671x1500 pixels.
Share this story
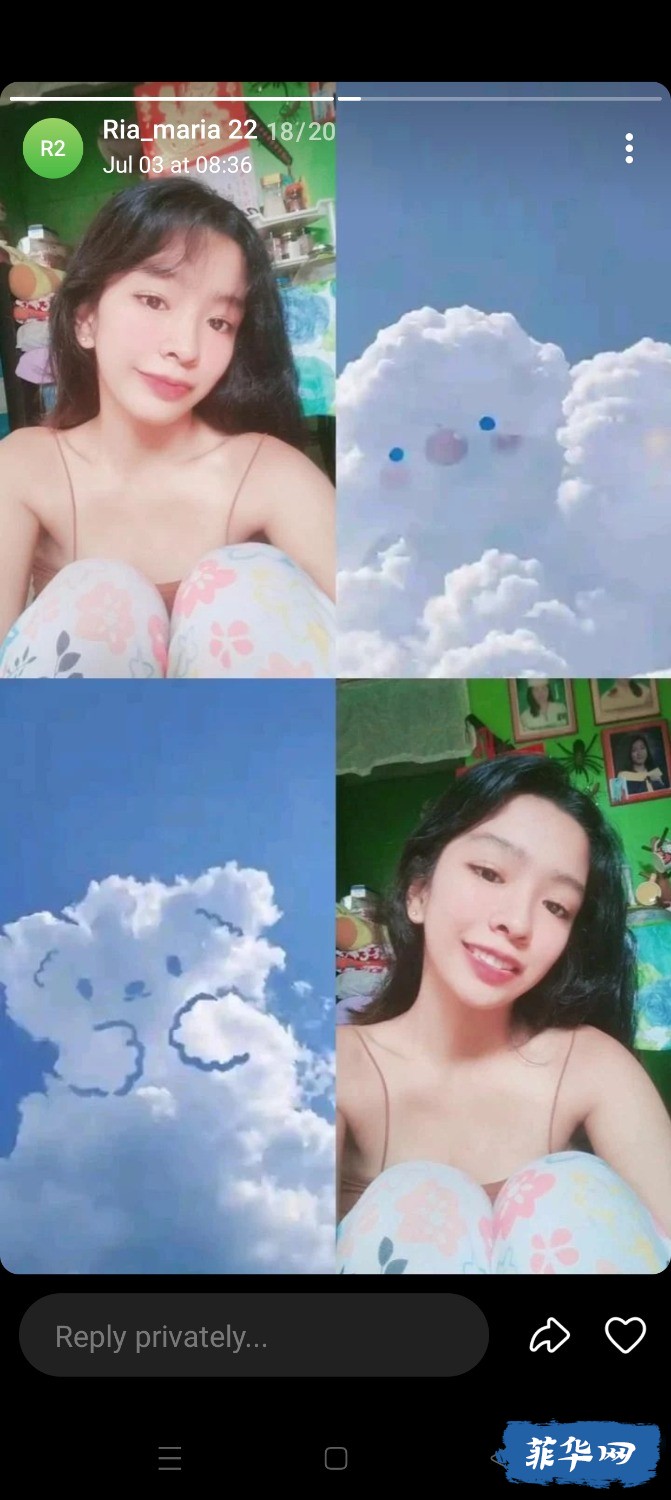pos(549,1336)
